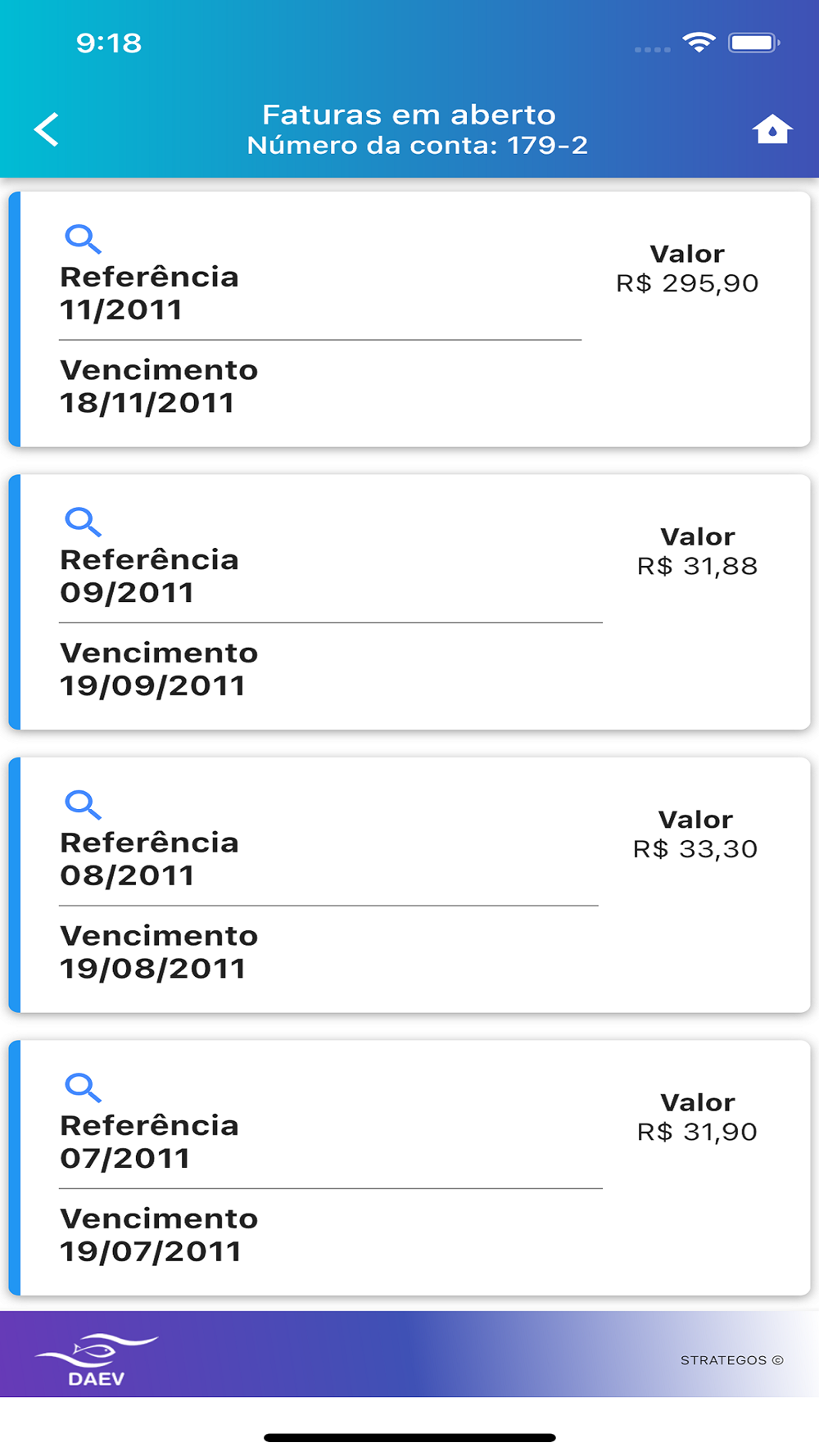Screen dimensions: 819x1456
Task: Inspect the 08/2011 invoice via magnifier
Action: [x=83, y=805]
